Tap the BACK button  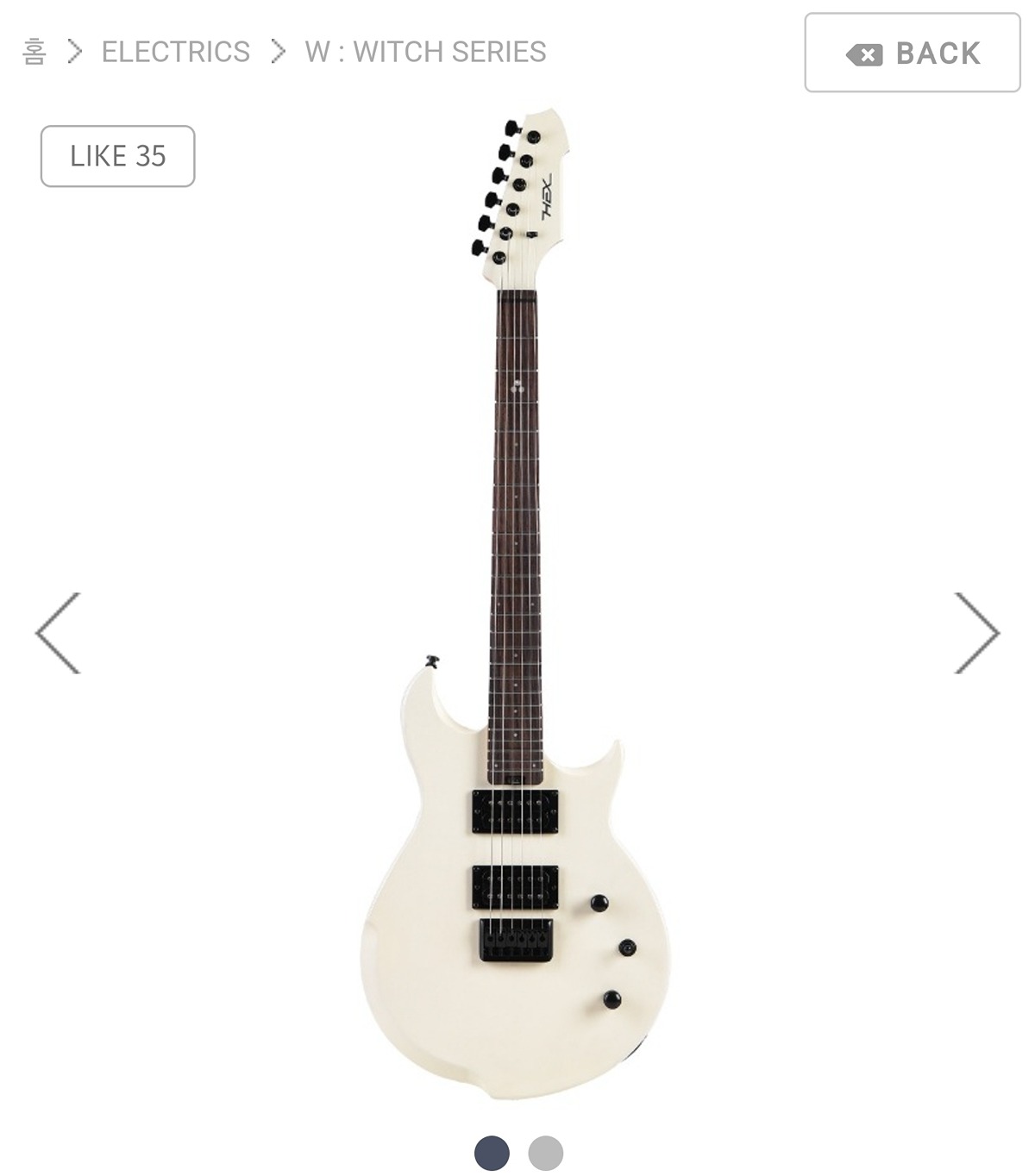click(912, 53)
